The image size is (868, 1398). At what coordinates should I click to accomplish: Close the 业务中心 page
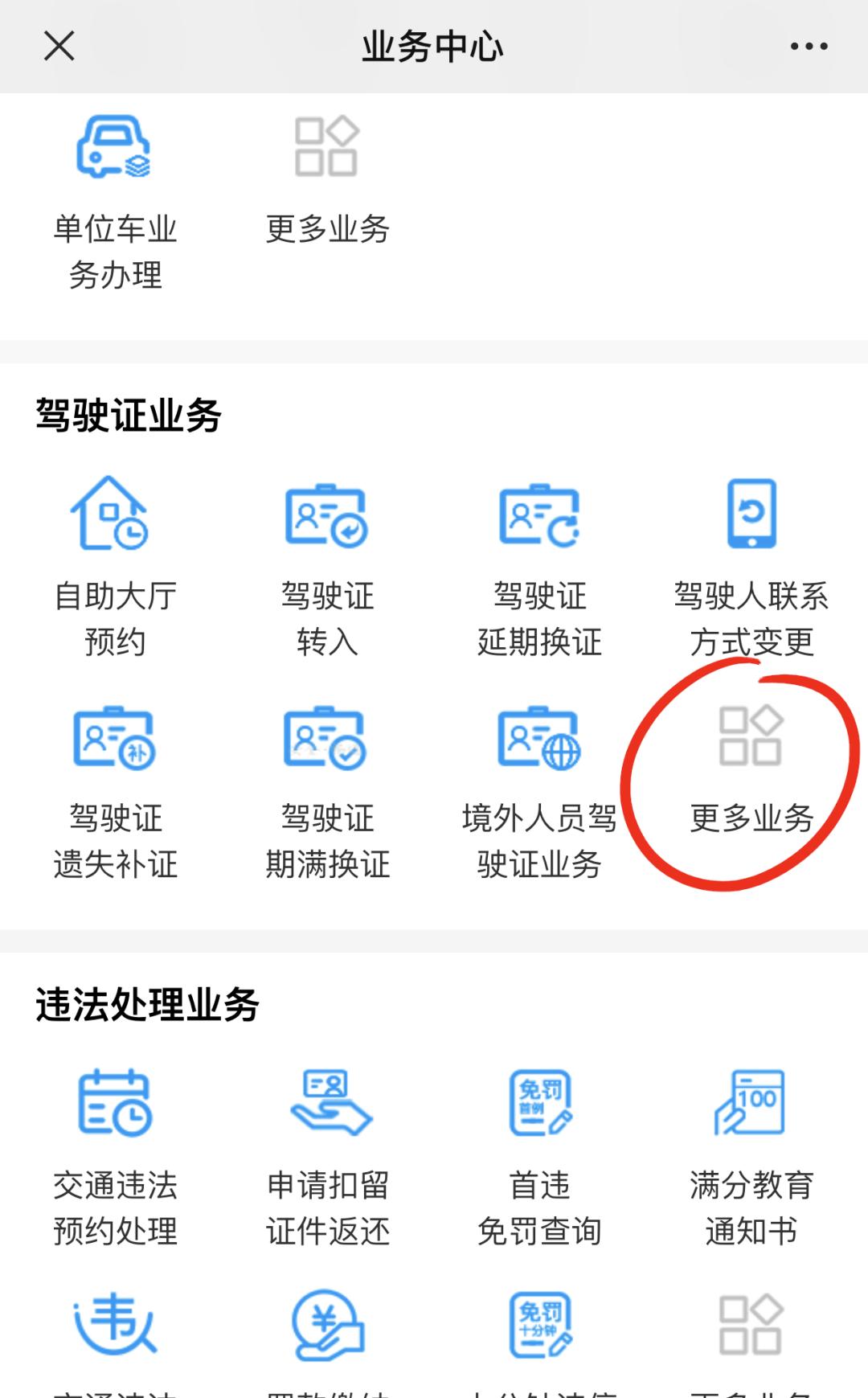point(59,46)
